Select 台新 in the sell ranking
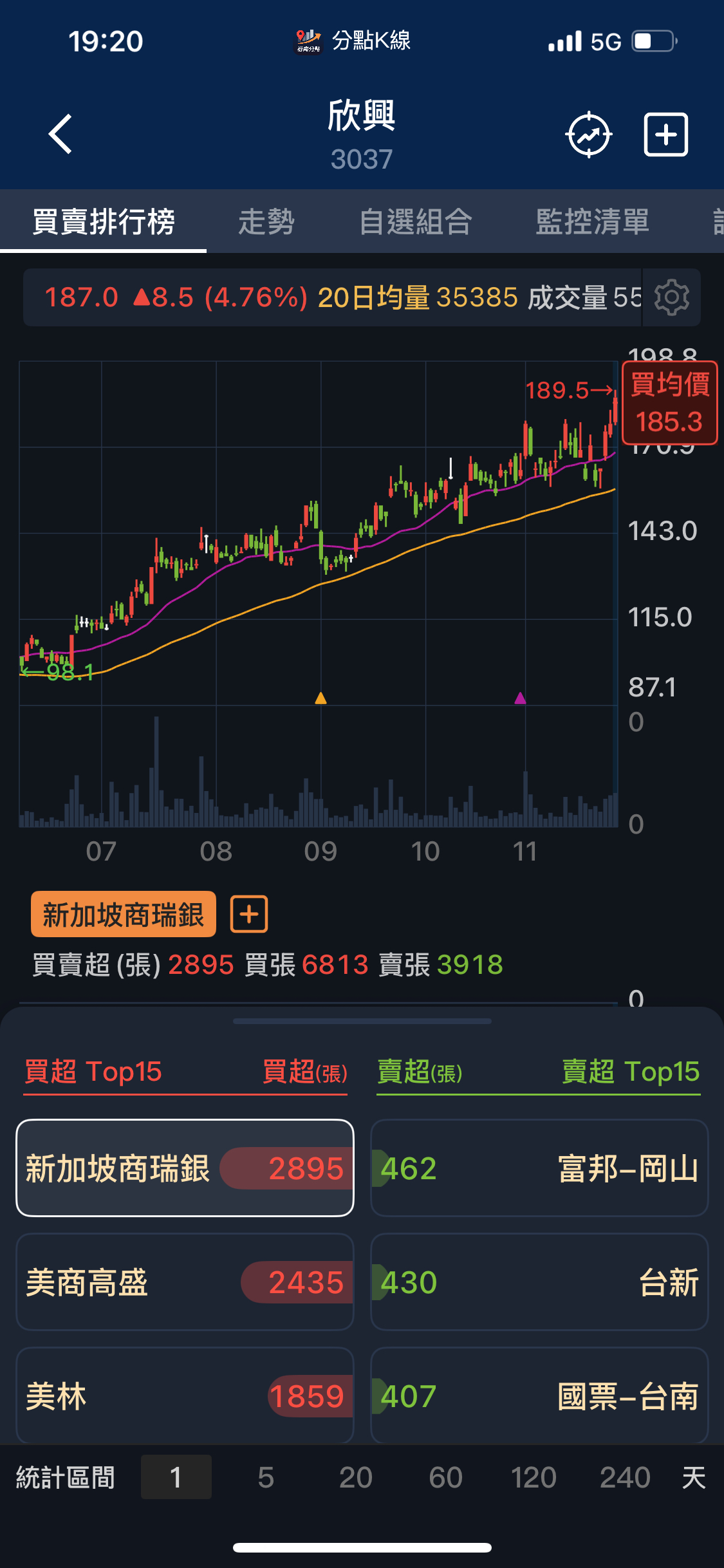Screen dimensions: 724x1568 pos(539,1282)
